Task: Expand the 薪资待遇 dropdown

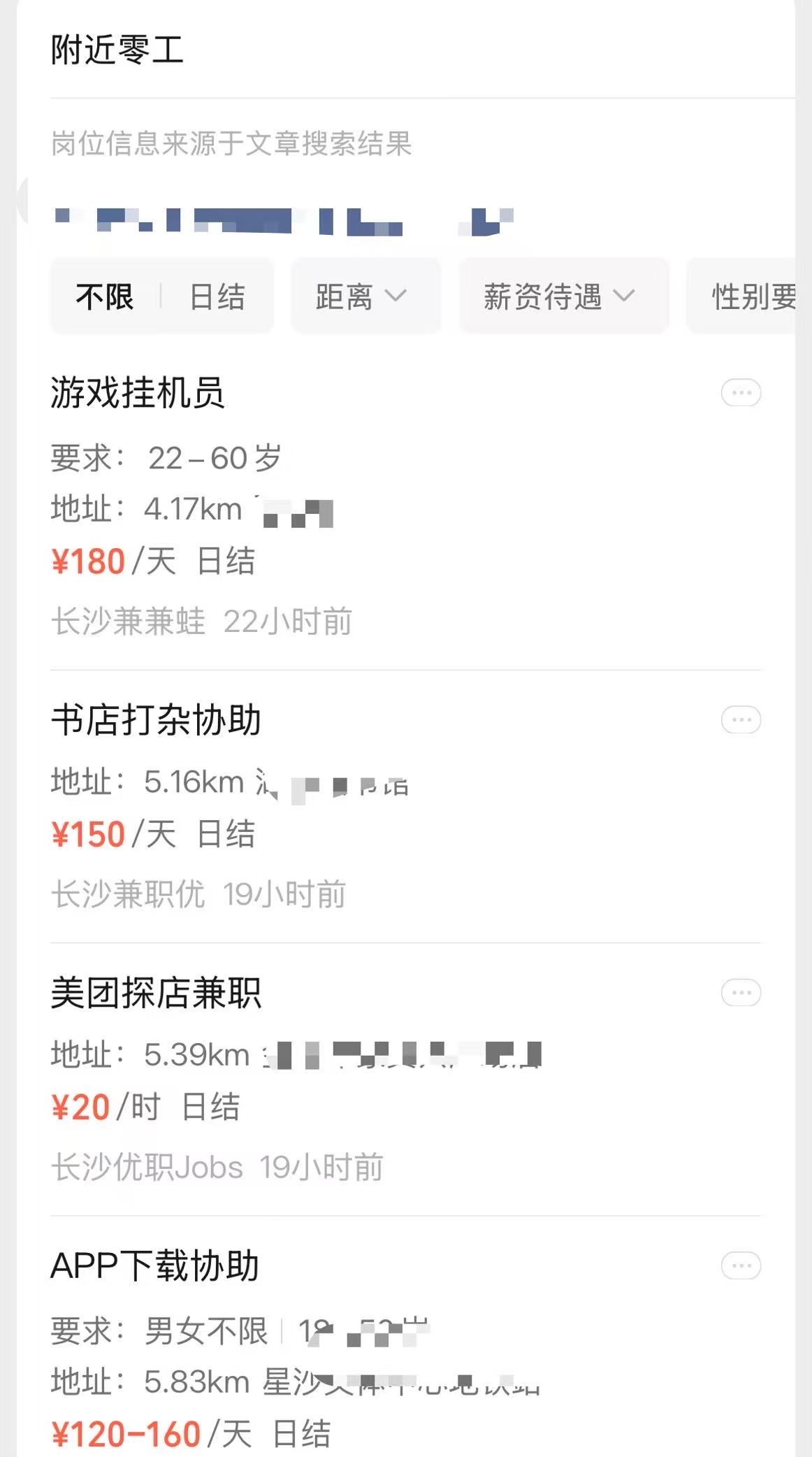Action: pyautogui.click(x=564, y=296)
